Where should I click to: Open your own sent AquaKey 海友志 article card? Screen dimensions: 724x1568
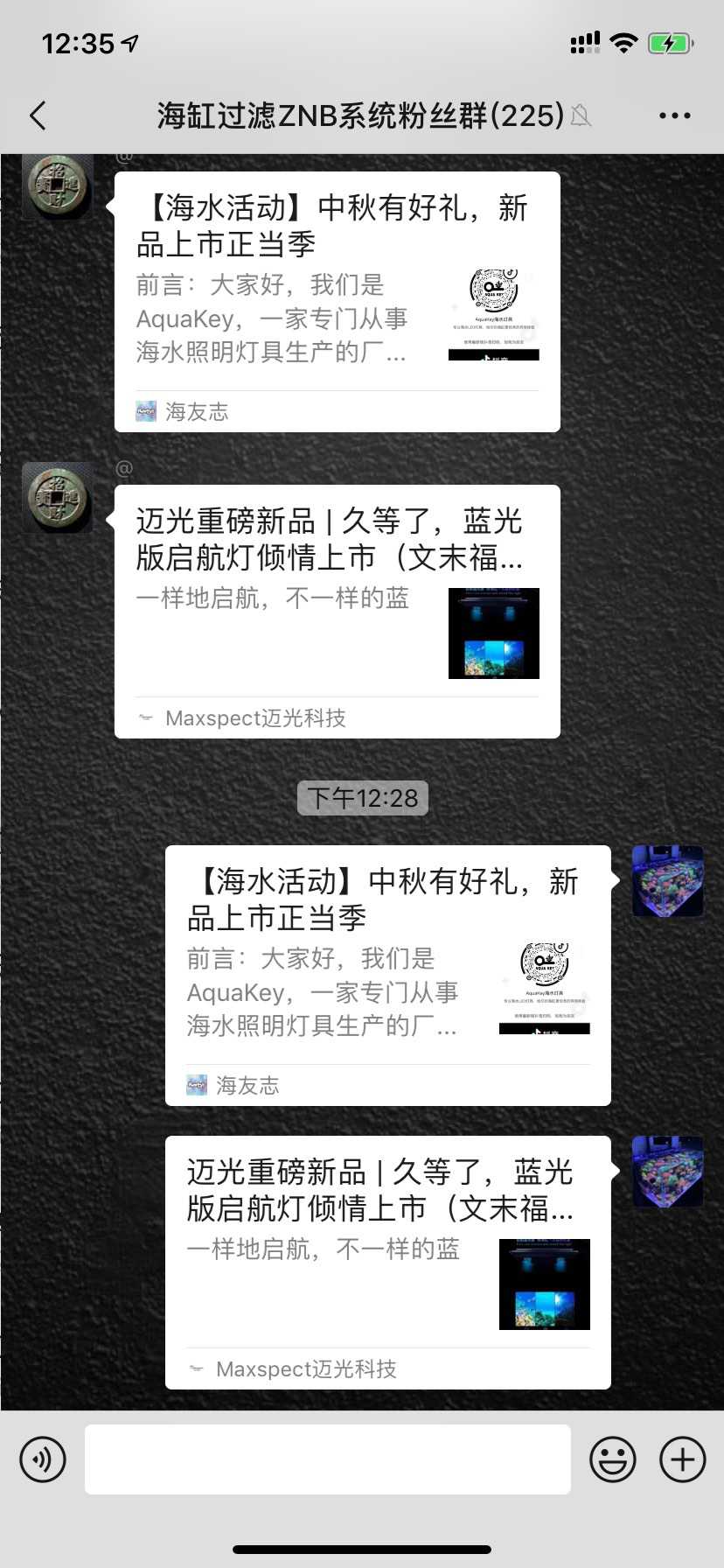[388, 976]
